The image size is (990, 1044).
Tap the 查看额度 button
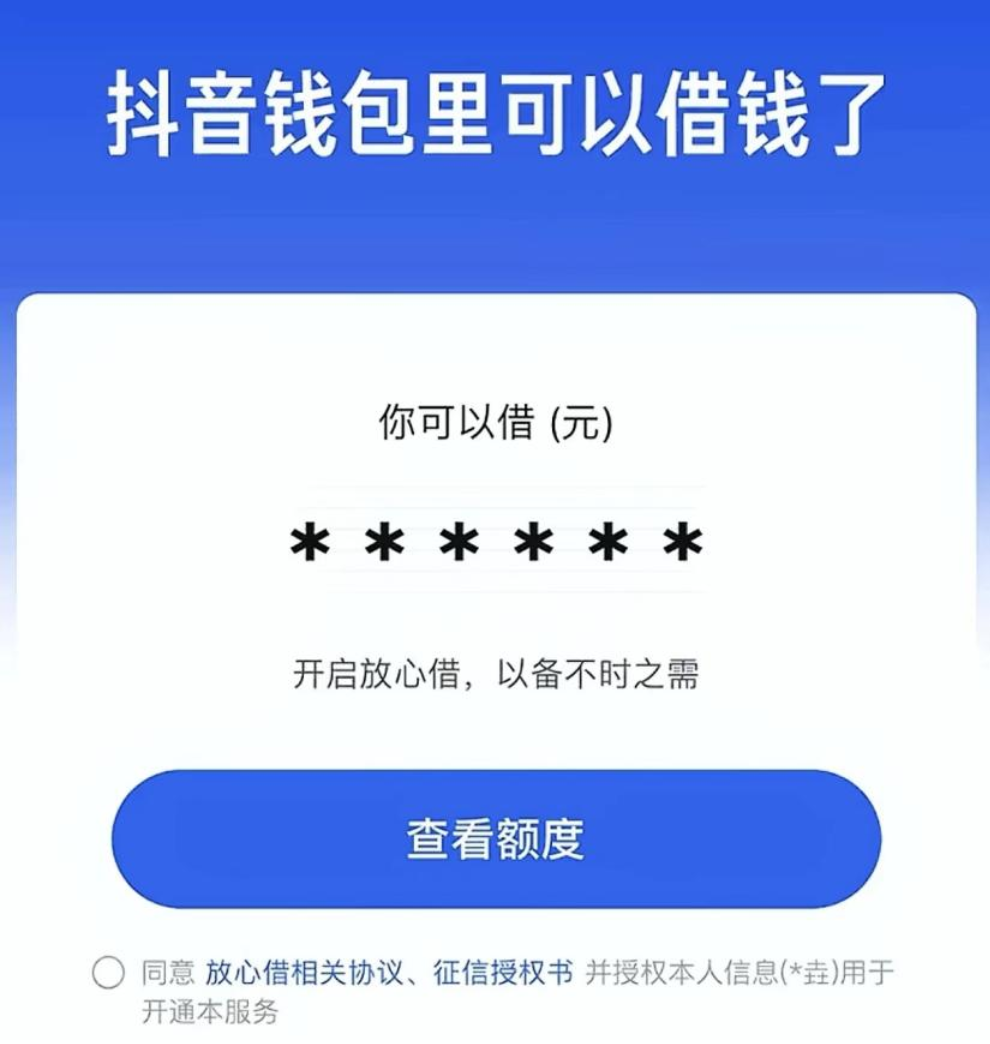pos(495,839)
